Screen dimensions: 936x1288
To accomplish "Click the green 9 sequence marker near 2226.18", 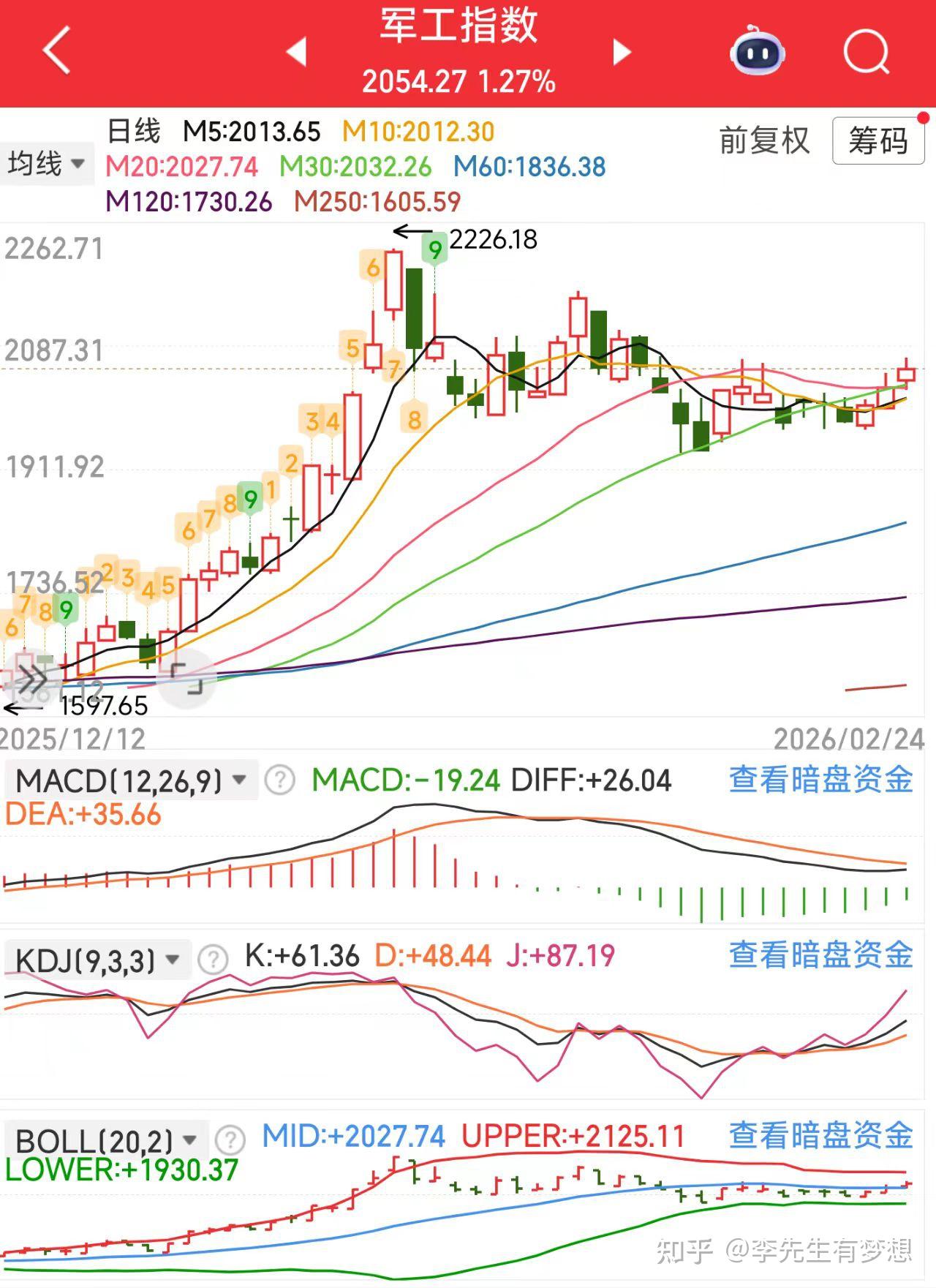I will 435,249.
